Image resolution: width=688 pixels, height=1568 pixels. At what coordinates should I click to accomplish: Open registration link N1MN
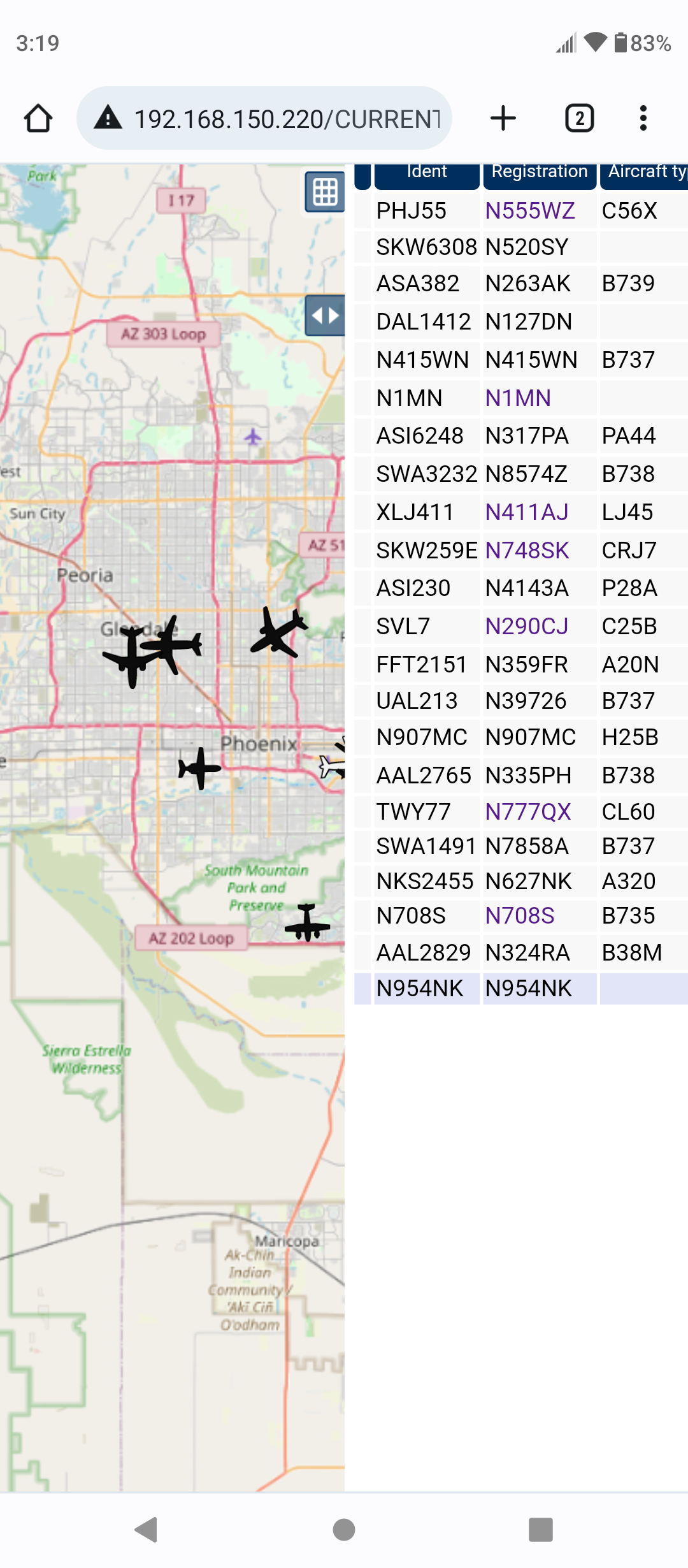click(x=518, y=398)
